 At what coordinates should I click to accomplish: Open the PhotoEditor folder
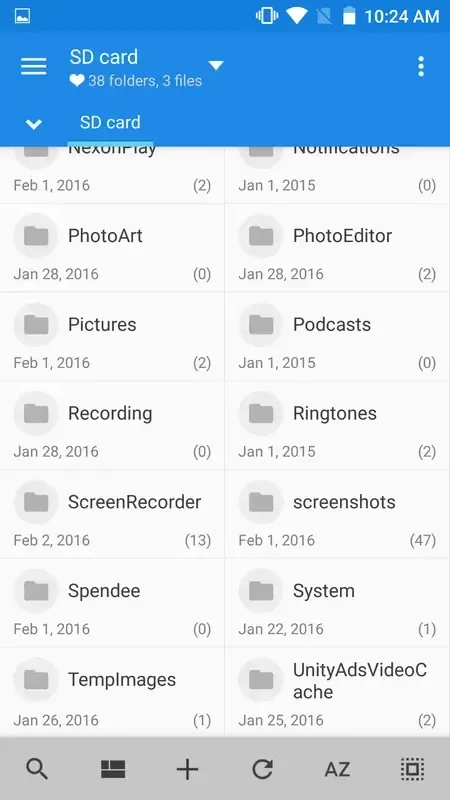pos(337,248)
